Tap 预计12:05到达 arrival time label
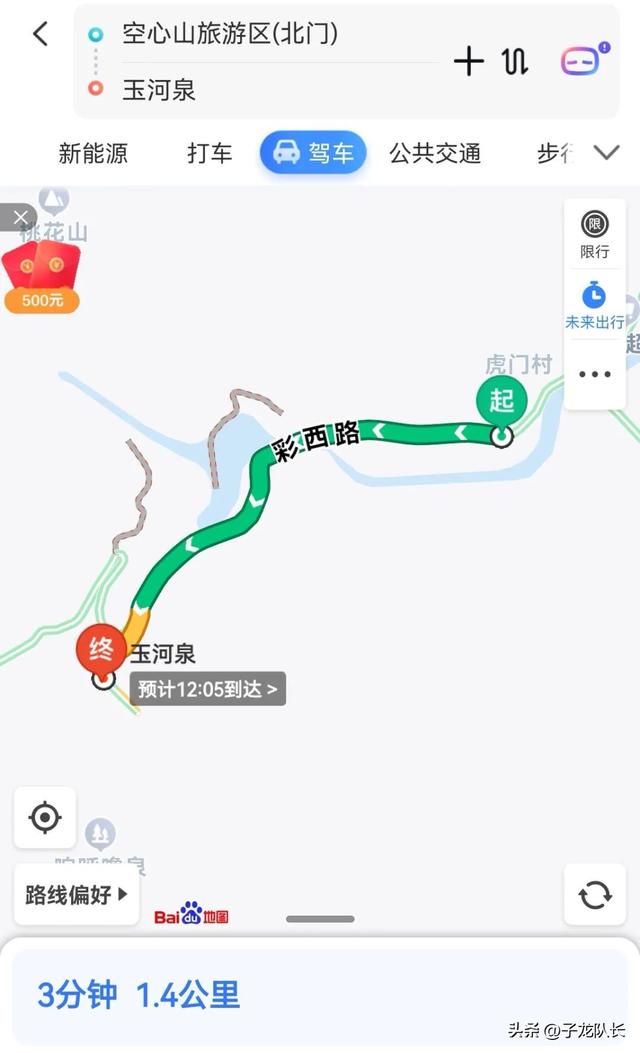 (x=208, y=689)
